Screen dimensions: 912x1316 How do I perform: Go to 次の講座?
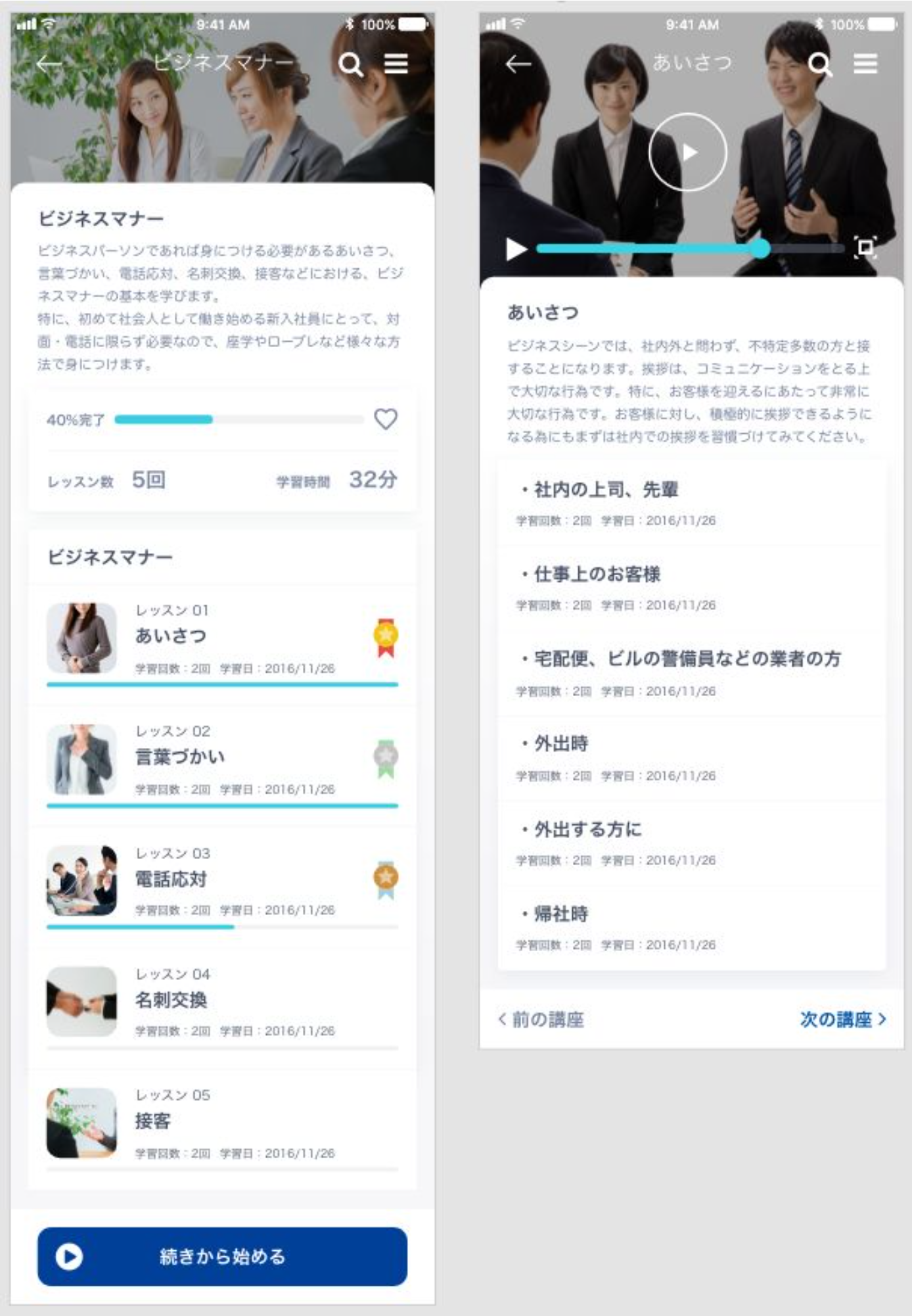843,1020
